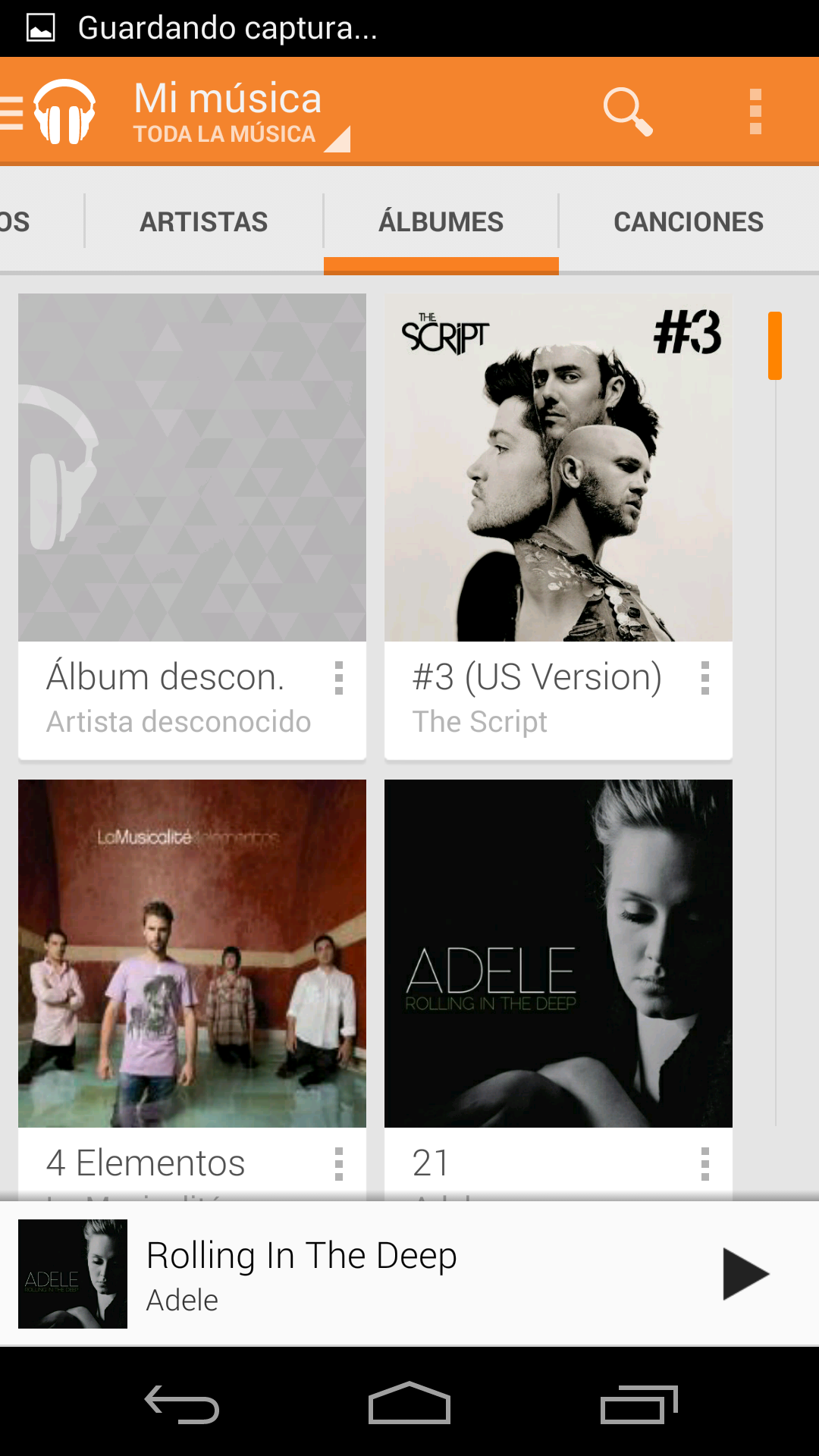Open Adele's 21 album
This screenshot has width=819, height=1456.
point(558,953)
